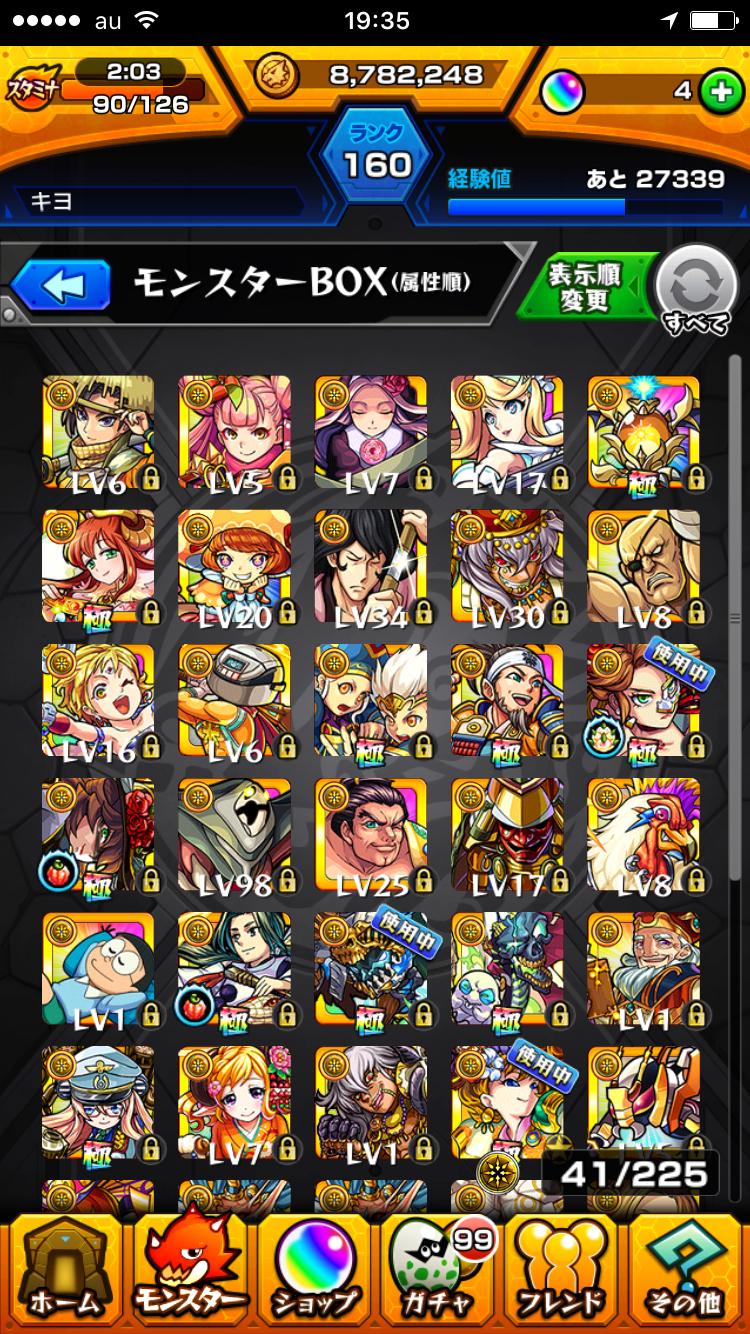
Task: Add orbs with the green plus button
Action: point(716,92)
